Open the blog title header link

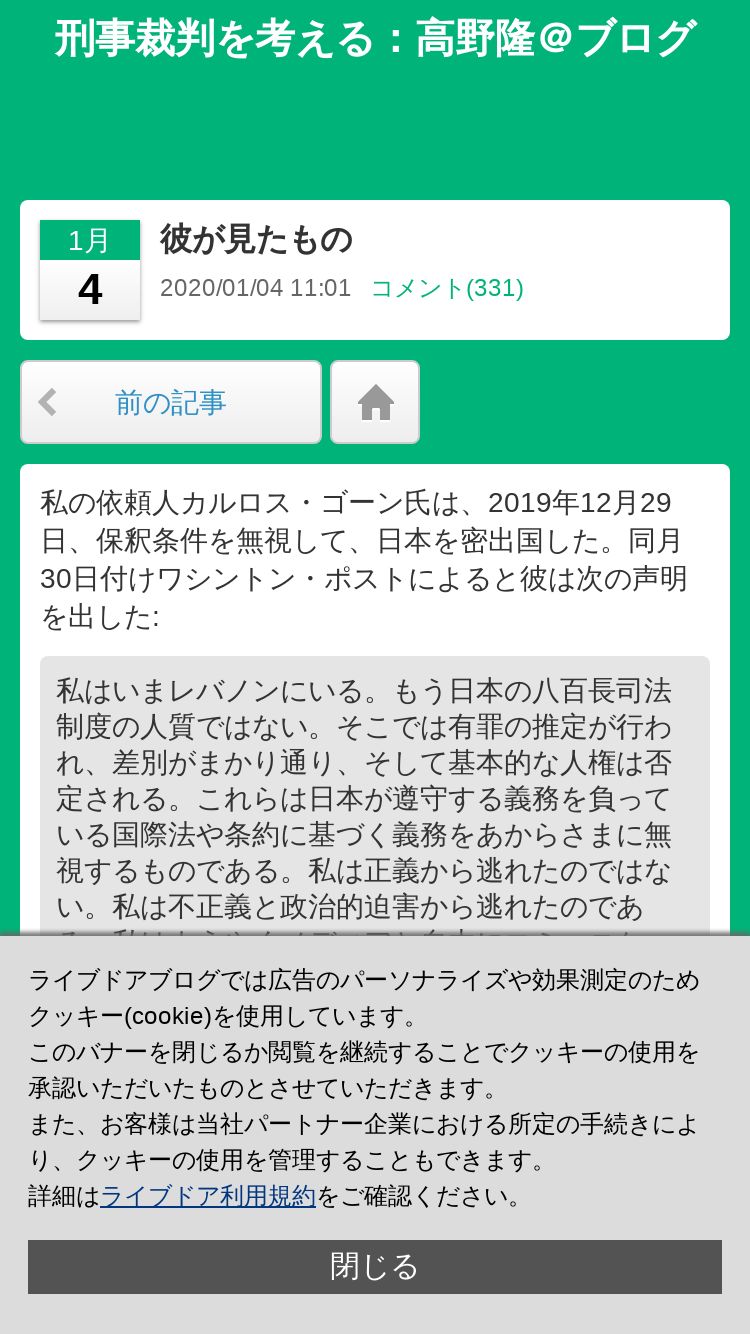pyautogui.click(x=375, y=39)
